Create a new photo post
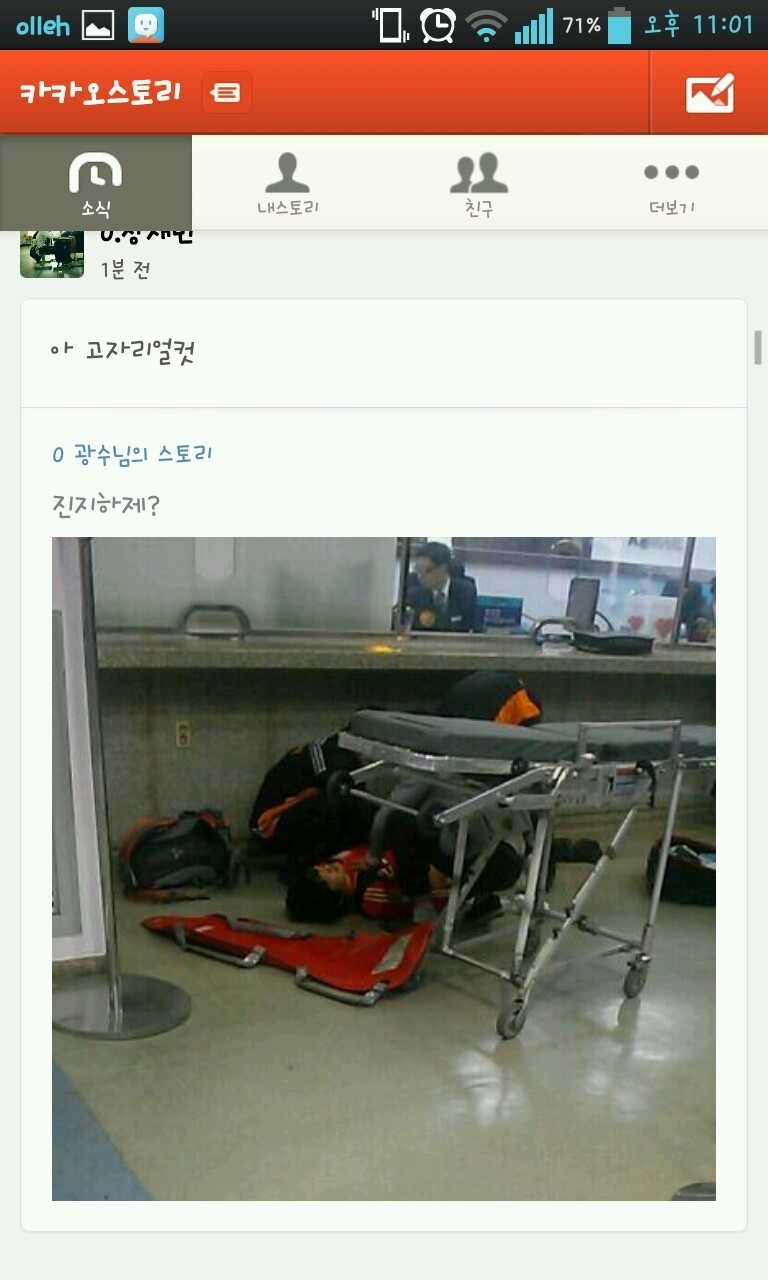The image size is (768, 1280). [709, 93]
